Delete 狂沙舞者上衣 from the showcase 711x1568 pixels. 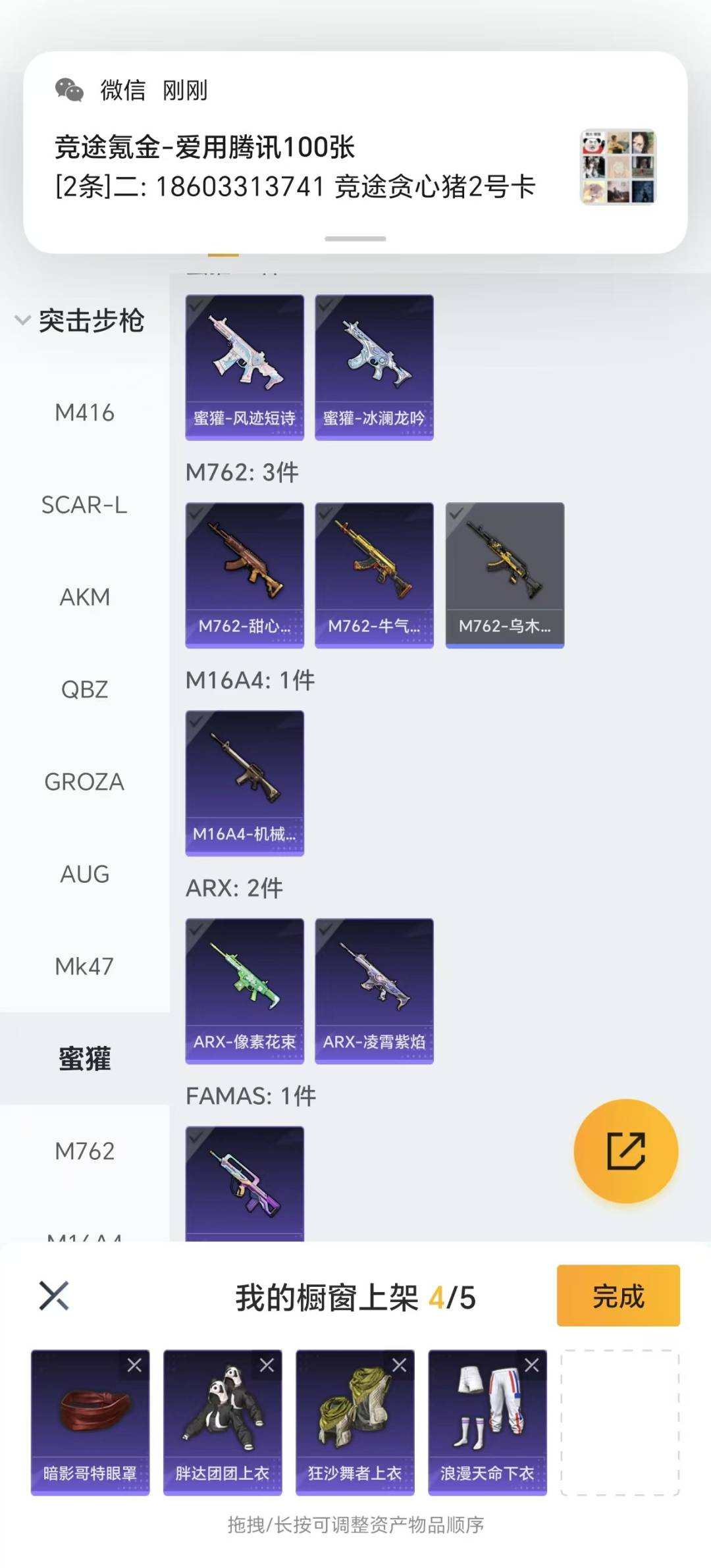(x=399, y=1365)
